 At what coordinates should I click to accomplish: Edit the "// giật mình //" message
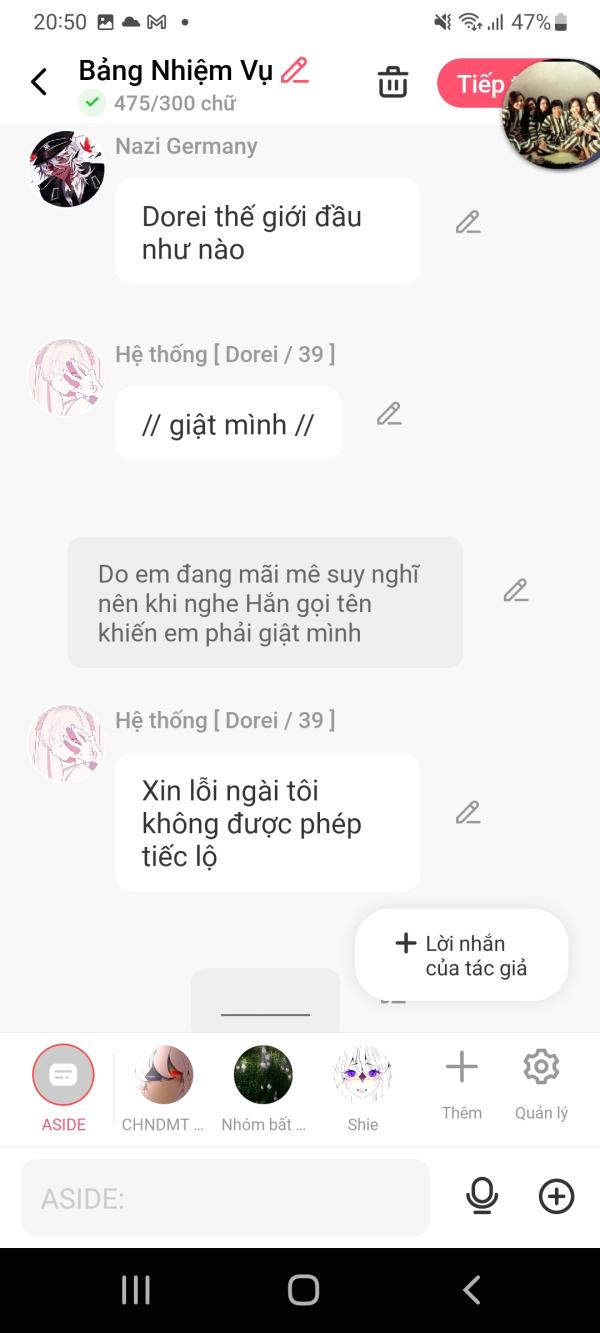[389, 414]
